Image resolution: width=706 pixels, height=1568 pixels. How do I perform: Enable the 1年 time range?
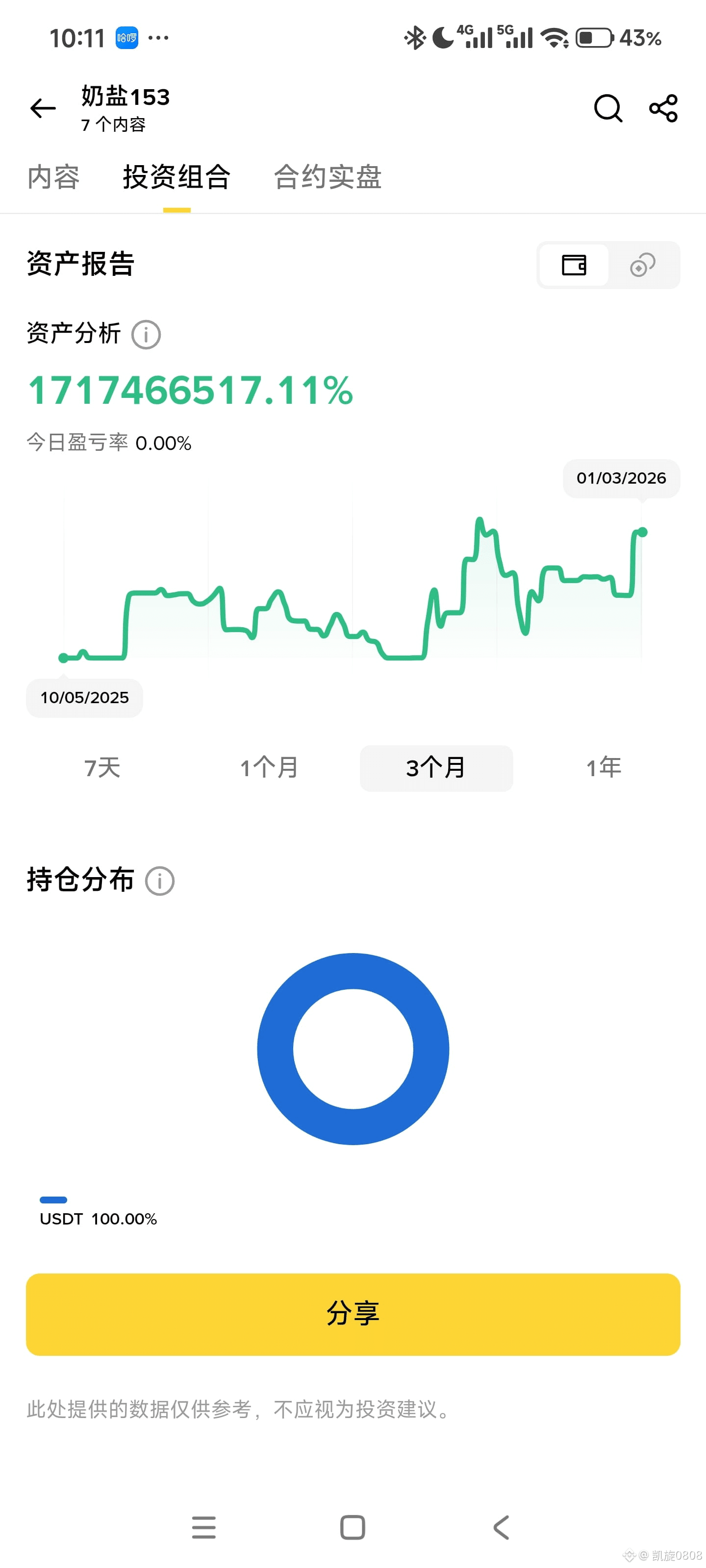click(603, 768)
